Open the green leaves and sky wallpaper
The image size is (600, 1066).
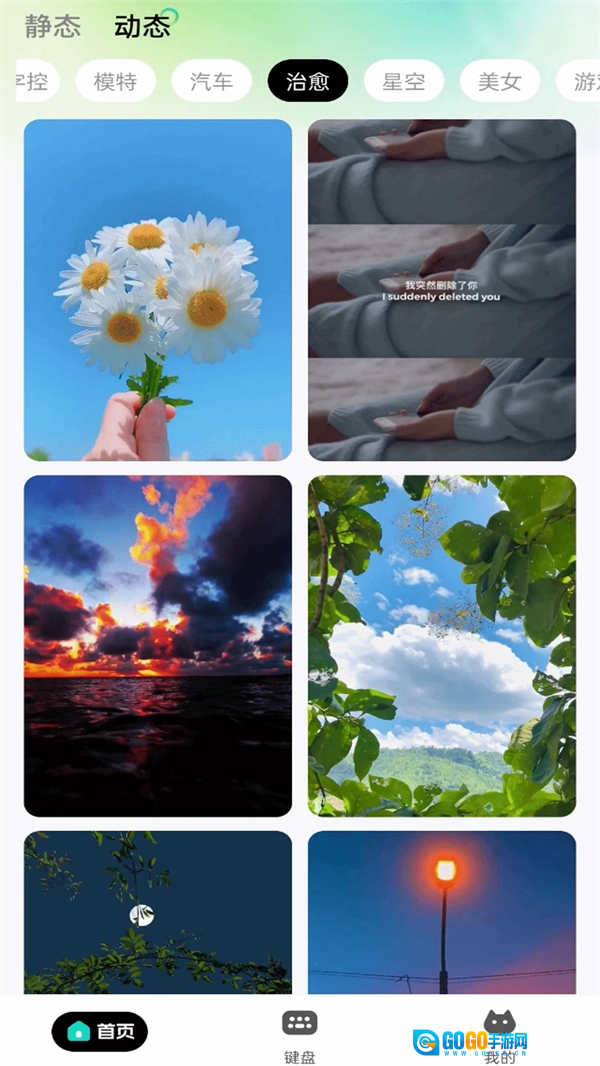point(442,646)
